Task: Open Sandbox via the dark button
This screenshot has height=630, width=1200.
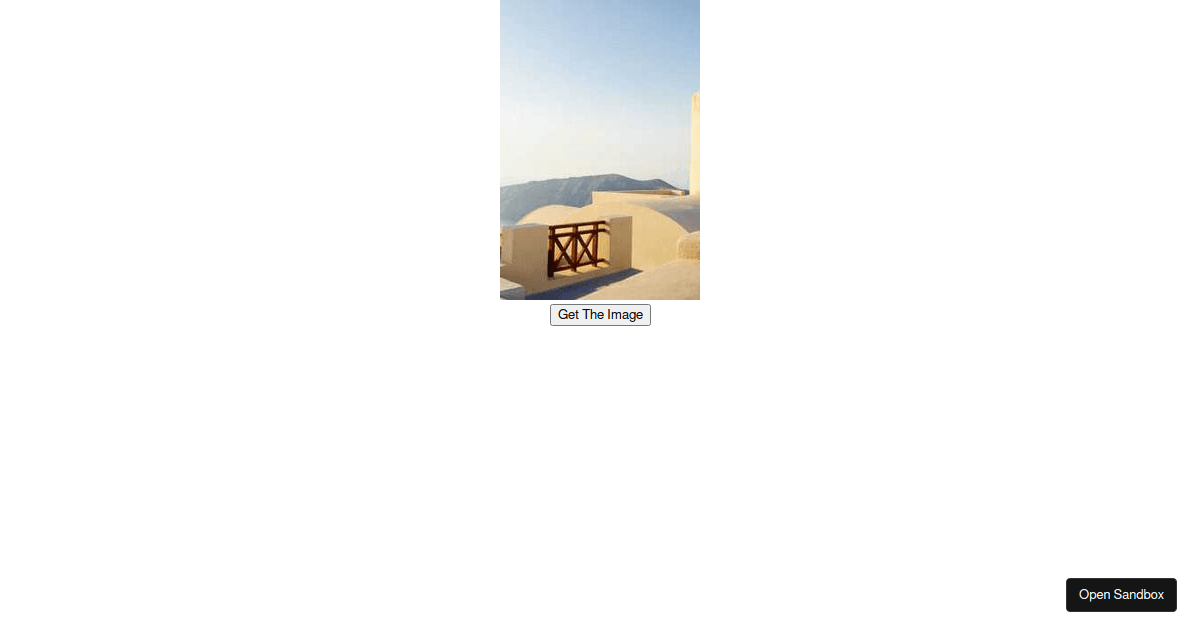Action: (x=1121, y=595)
